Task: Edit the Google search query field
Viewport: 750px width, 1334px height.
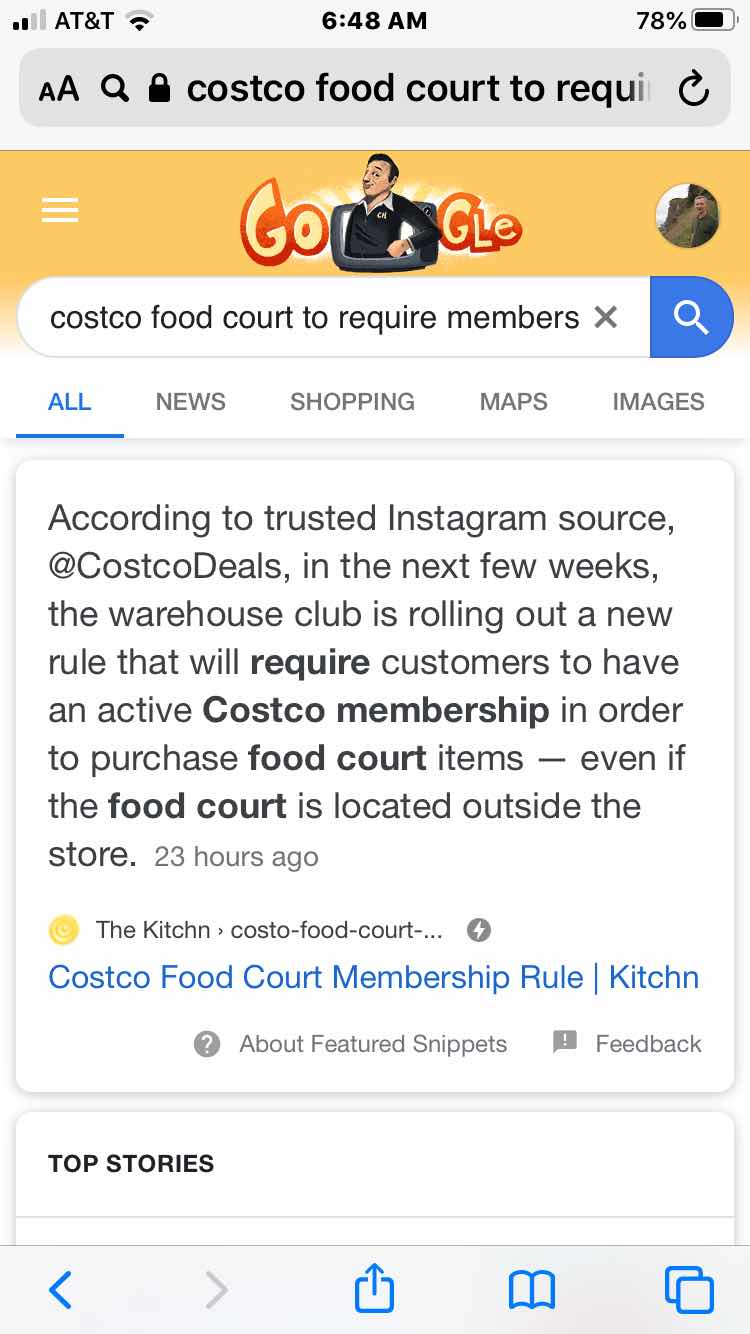Action: (315, 318)
